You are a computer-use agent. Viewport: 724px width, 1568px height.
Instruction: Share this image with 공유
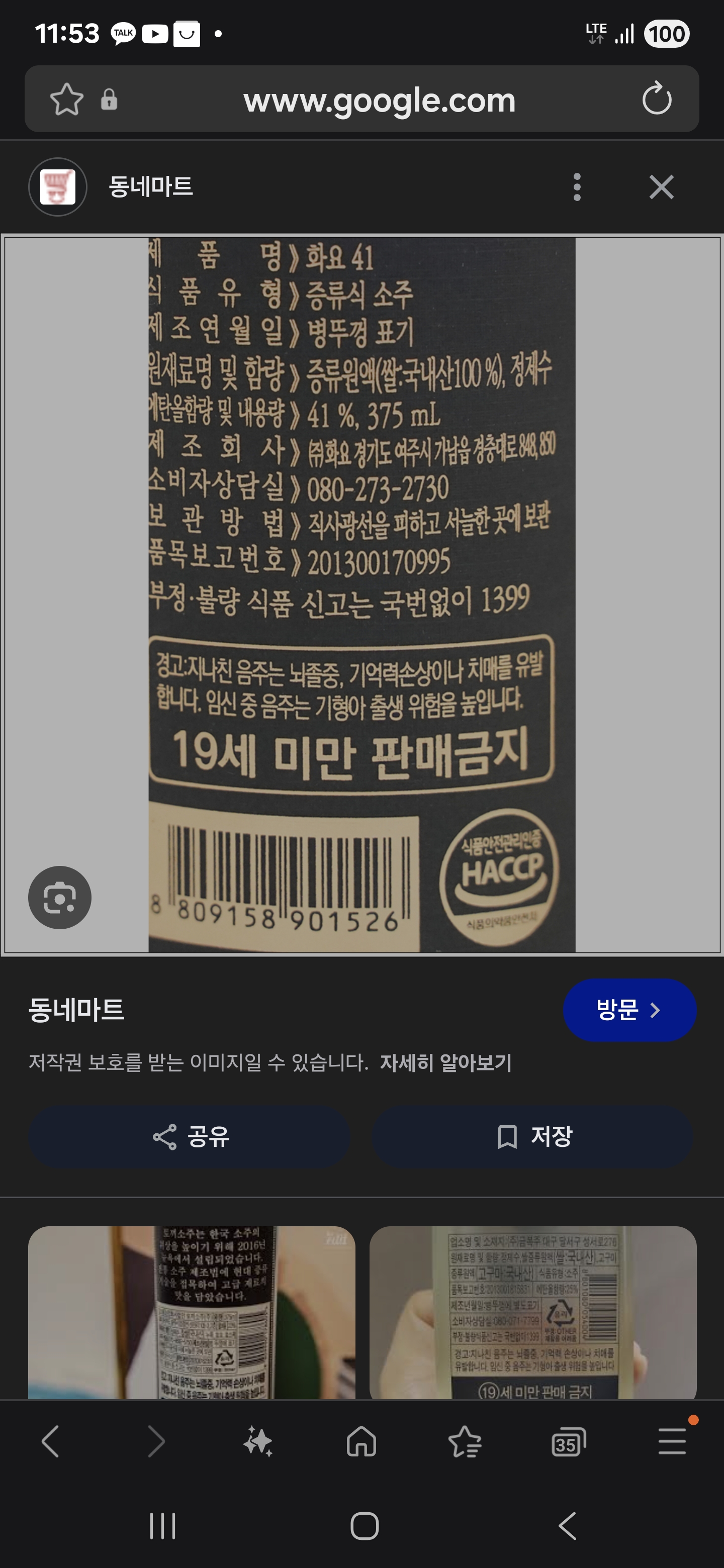pos(190,1136)
